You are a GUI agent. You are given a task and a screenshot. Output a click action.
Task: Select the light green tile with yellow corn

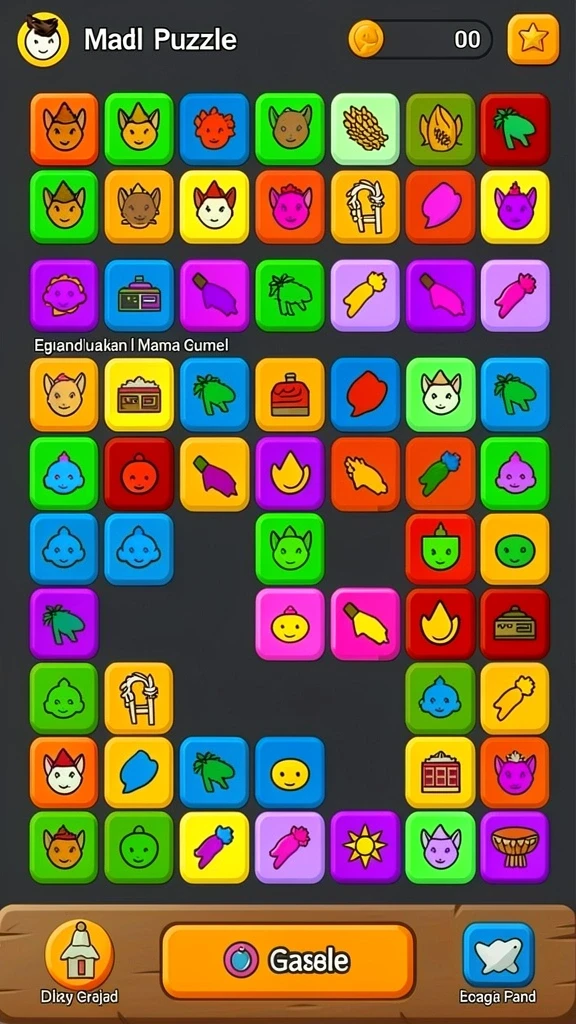point(364,128)
